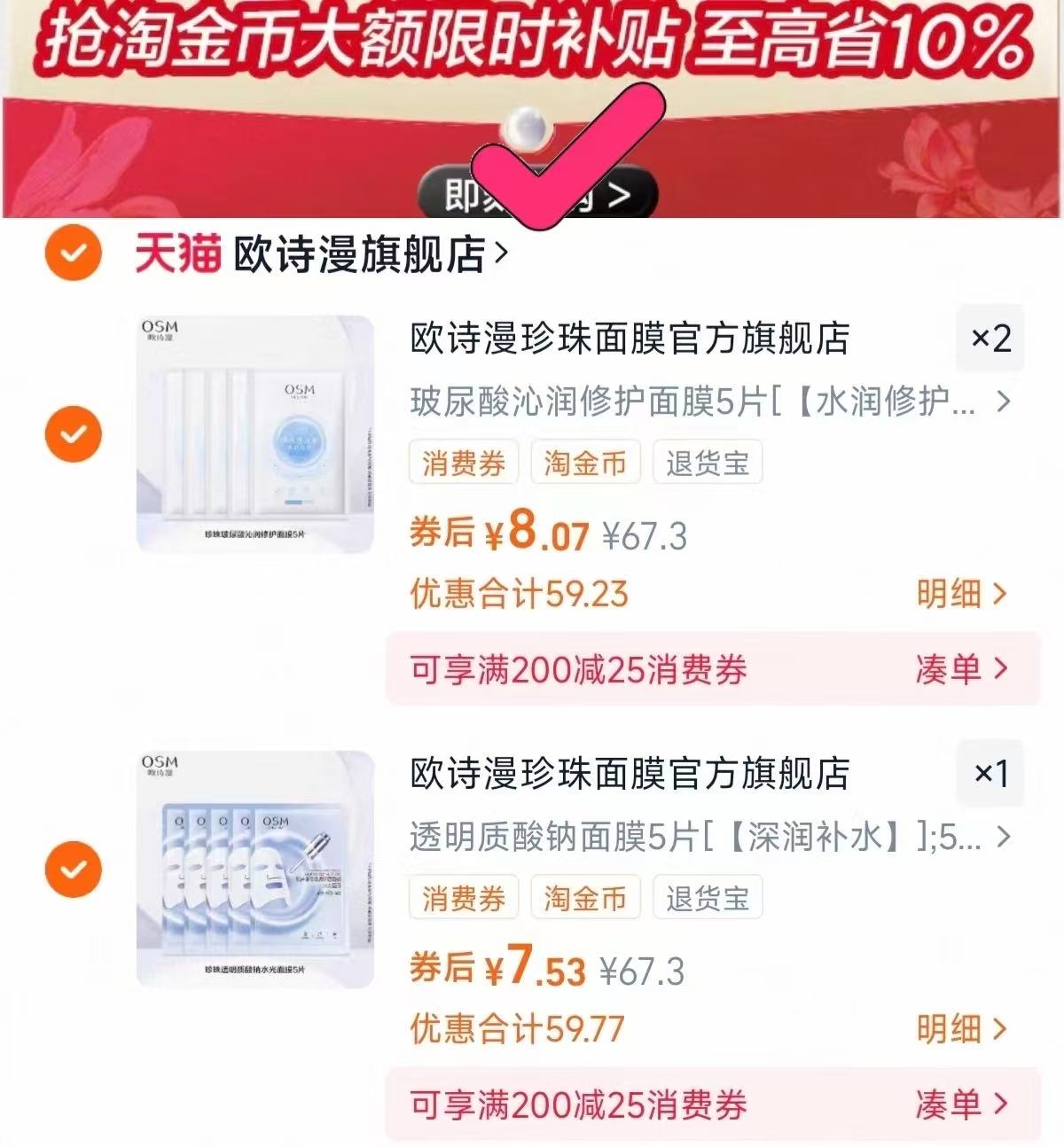The height and width of the screenshot is (1147, 1064).
Task: Click the 退货宝 tag on first product
Action: pos(707,462)
